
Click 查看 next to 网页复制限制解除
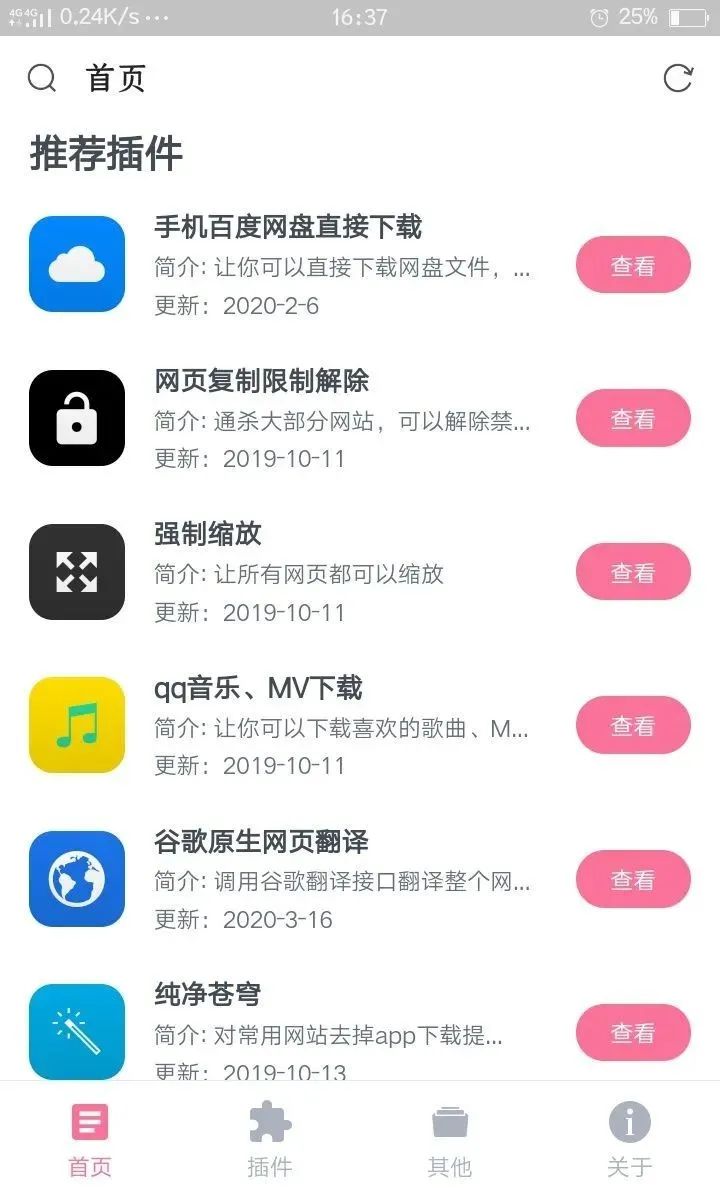tap(632, 418)
